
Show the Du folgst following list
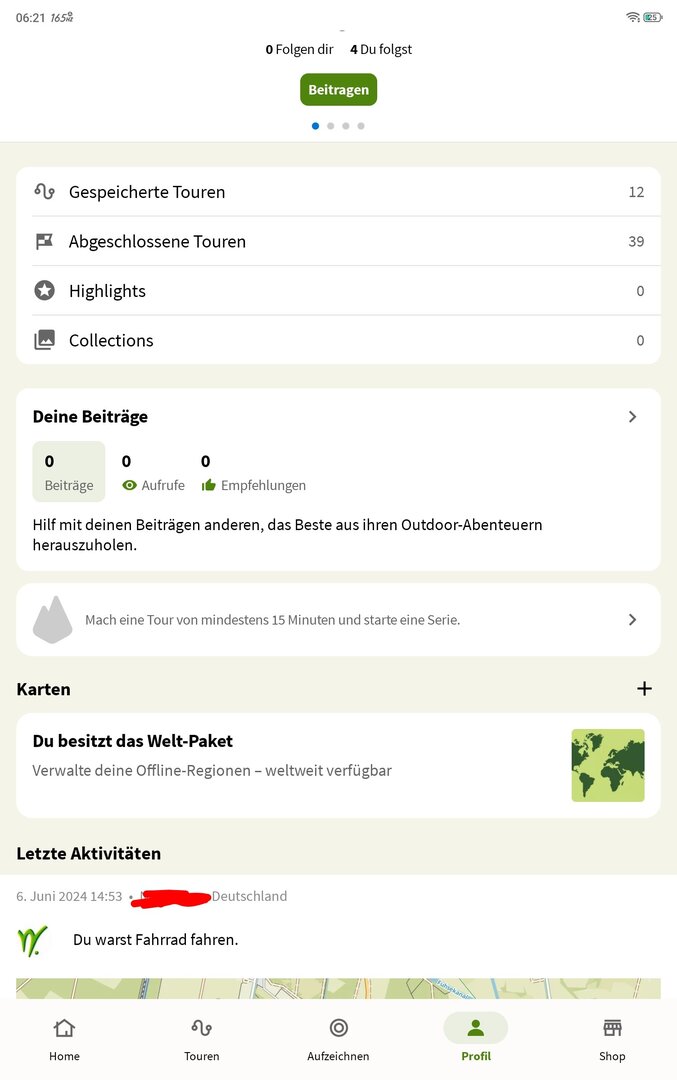pyautogui.click(x=381, y=49)
